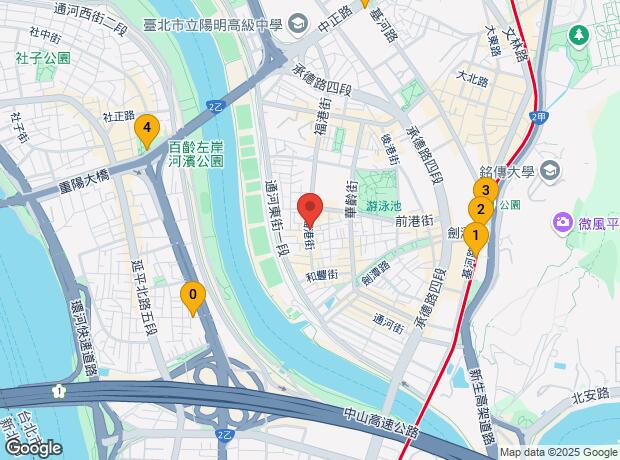Open the orange marker numbered 2
The image size is (620, 460).
click(x=480, y=209)
